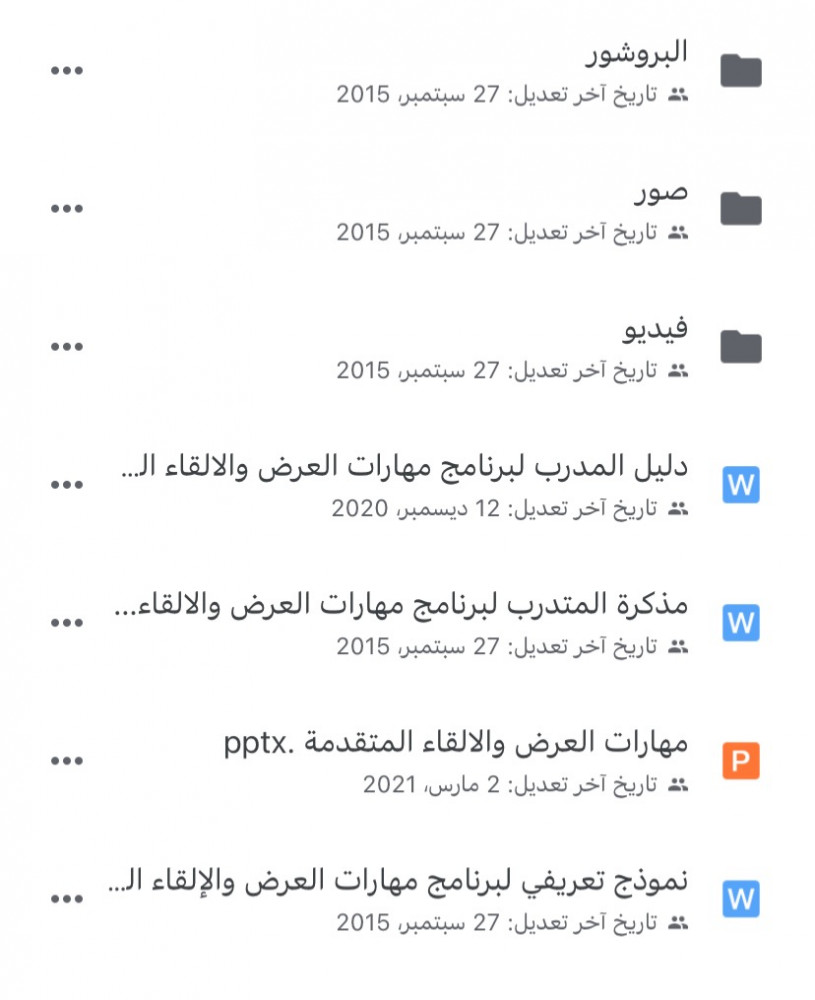The width and height of the screenshot is (815, 1000).
Task: Open more options for فيديو folder
Action: point(67,347)
